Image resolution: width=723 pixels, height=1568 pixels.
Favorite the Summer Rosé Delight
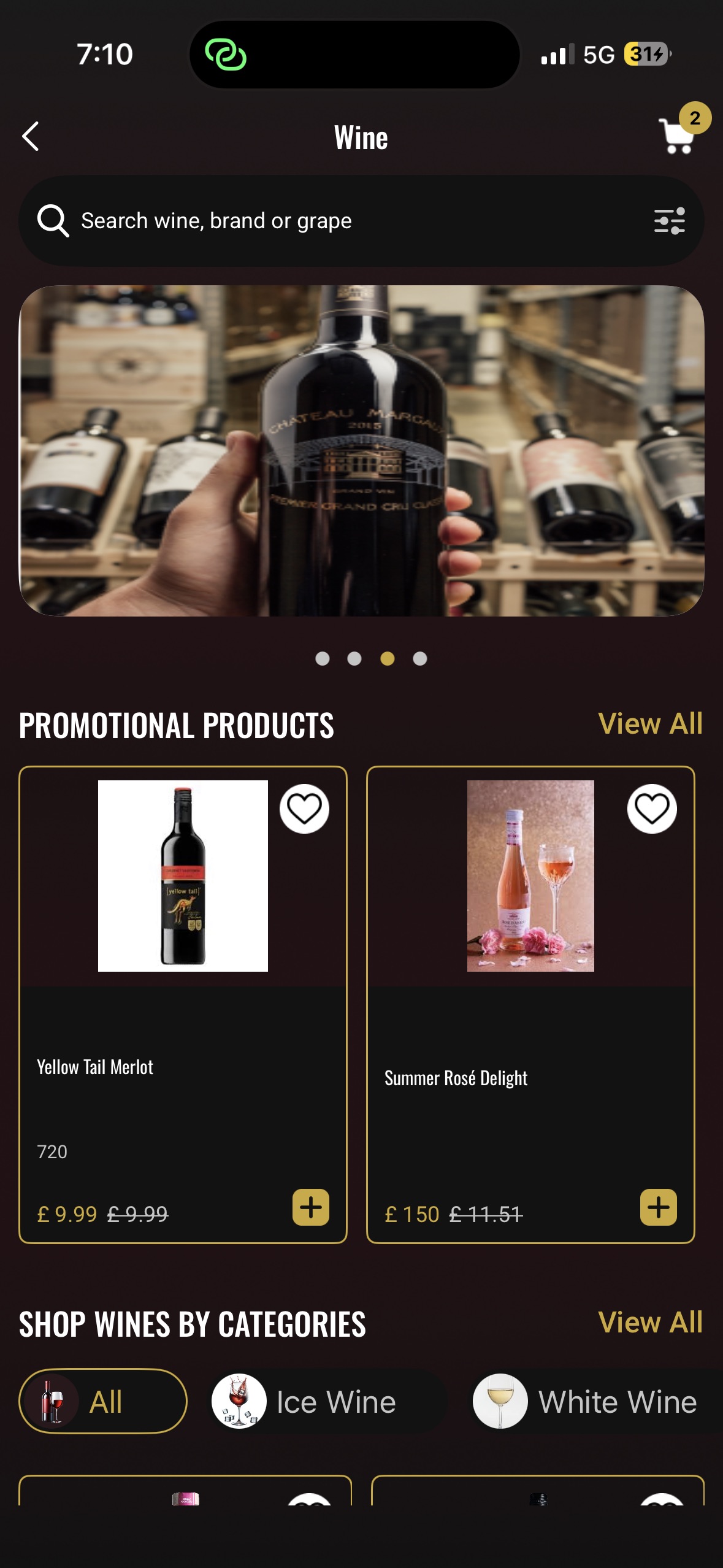[x=652, y=809]
